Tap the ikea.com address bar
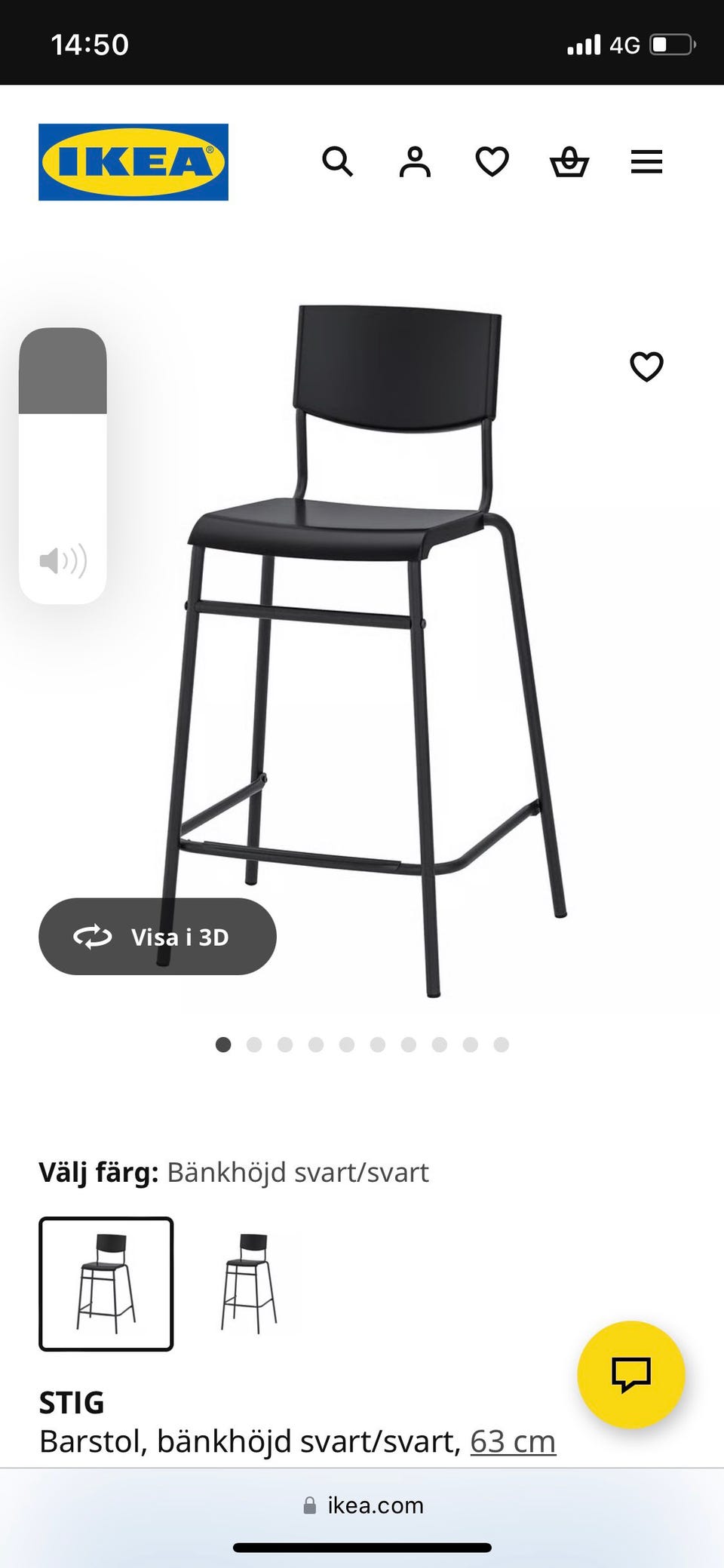 tap(363, 1505)
